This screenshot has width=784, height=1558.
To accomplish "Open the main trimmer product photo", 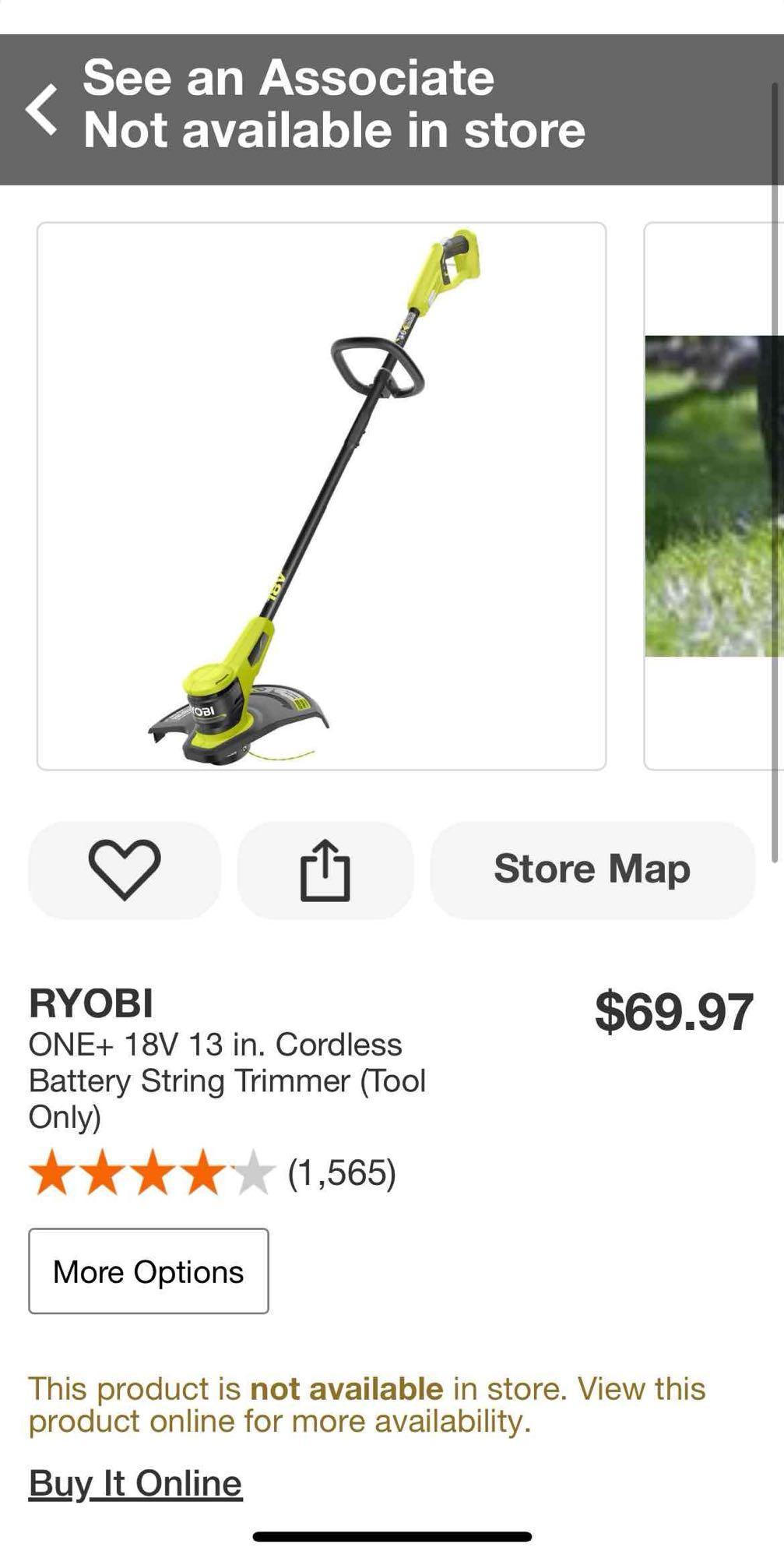I will coord(322,495).
